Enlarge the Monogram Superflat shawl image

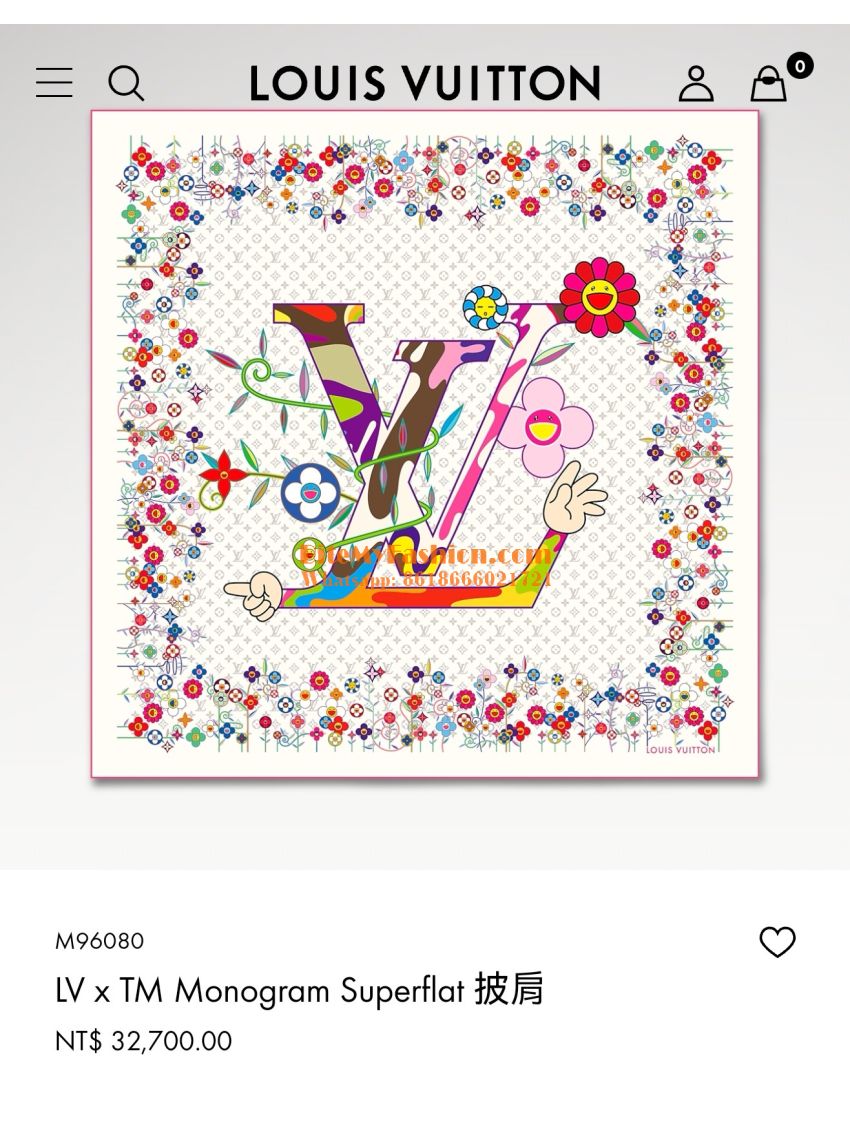coord(425,443)
